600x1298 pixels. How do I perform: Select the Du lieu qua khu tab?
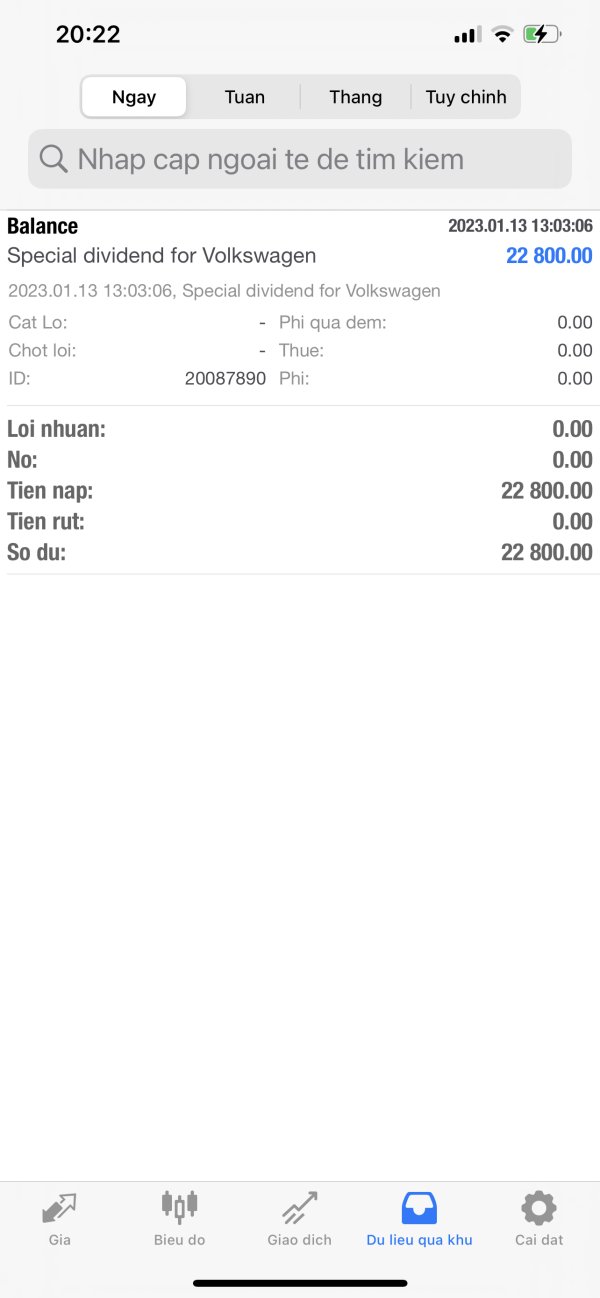[419, 1220]
